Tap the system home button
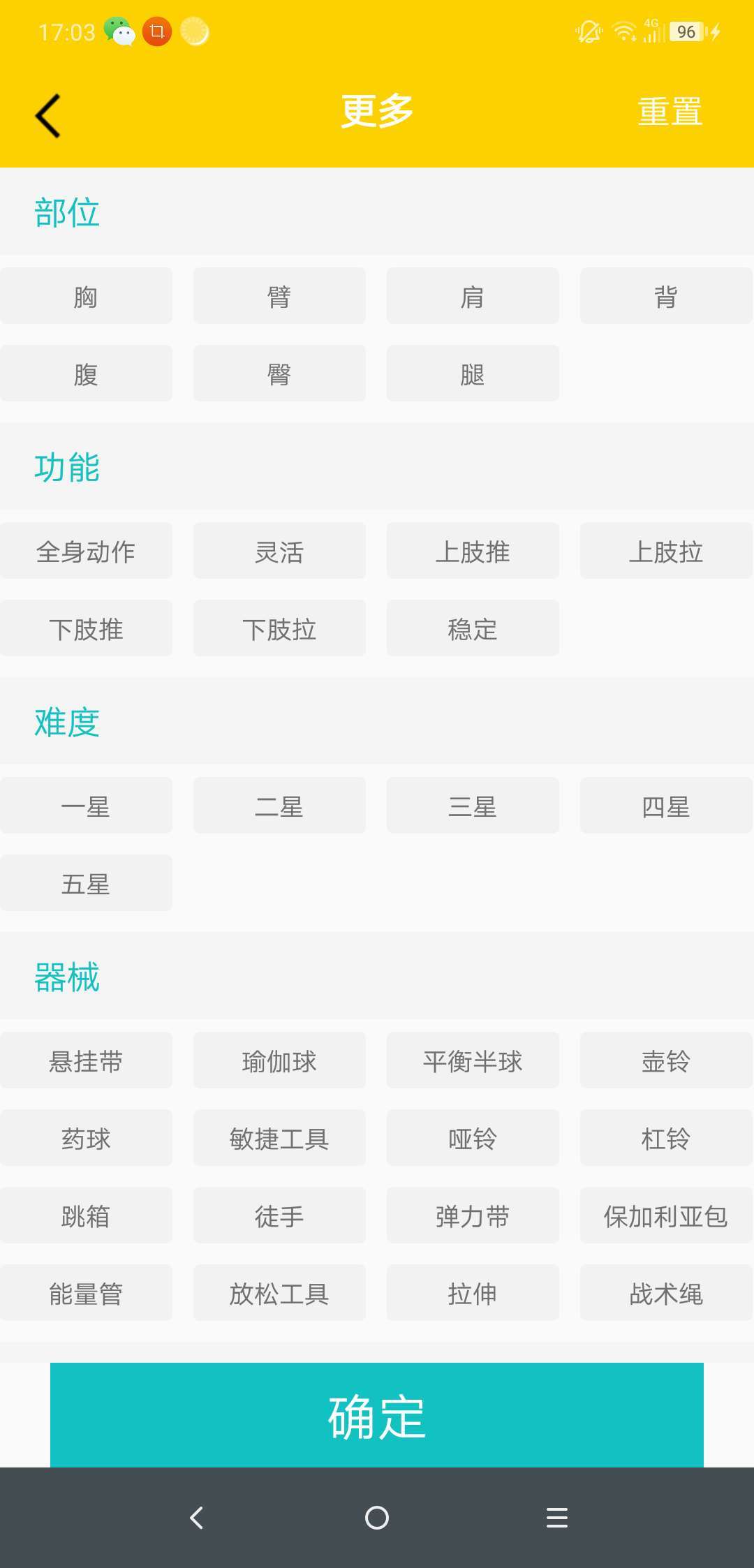Viewport: 754px width, 1568px height. coord(377,1518)
